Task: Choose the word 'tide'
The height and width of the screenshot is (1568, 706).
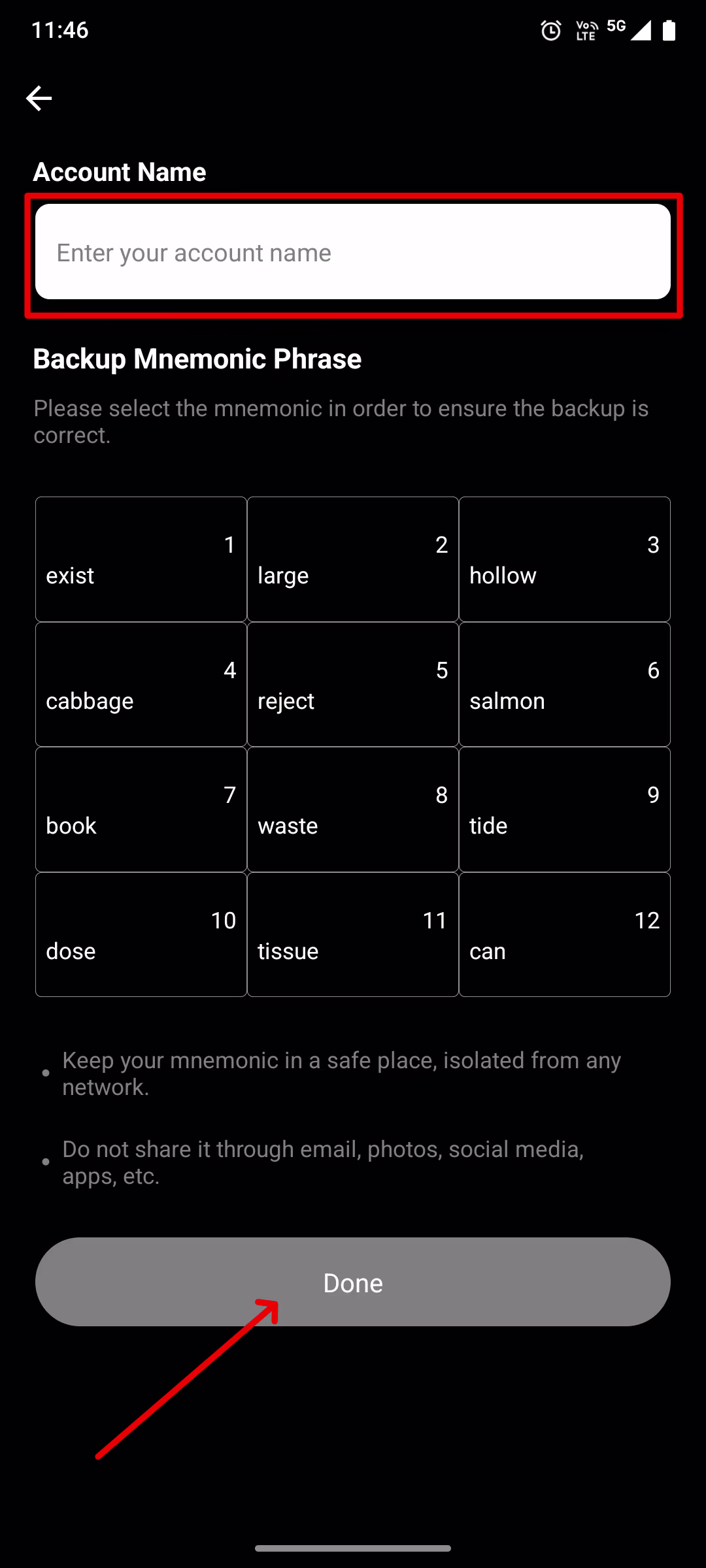Action: pyautogui.click(x=565, y=809)
